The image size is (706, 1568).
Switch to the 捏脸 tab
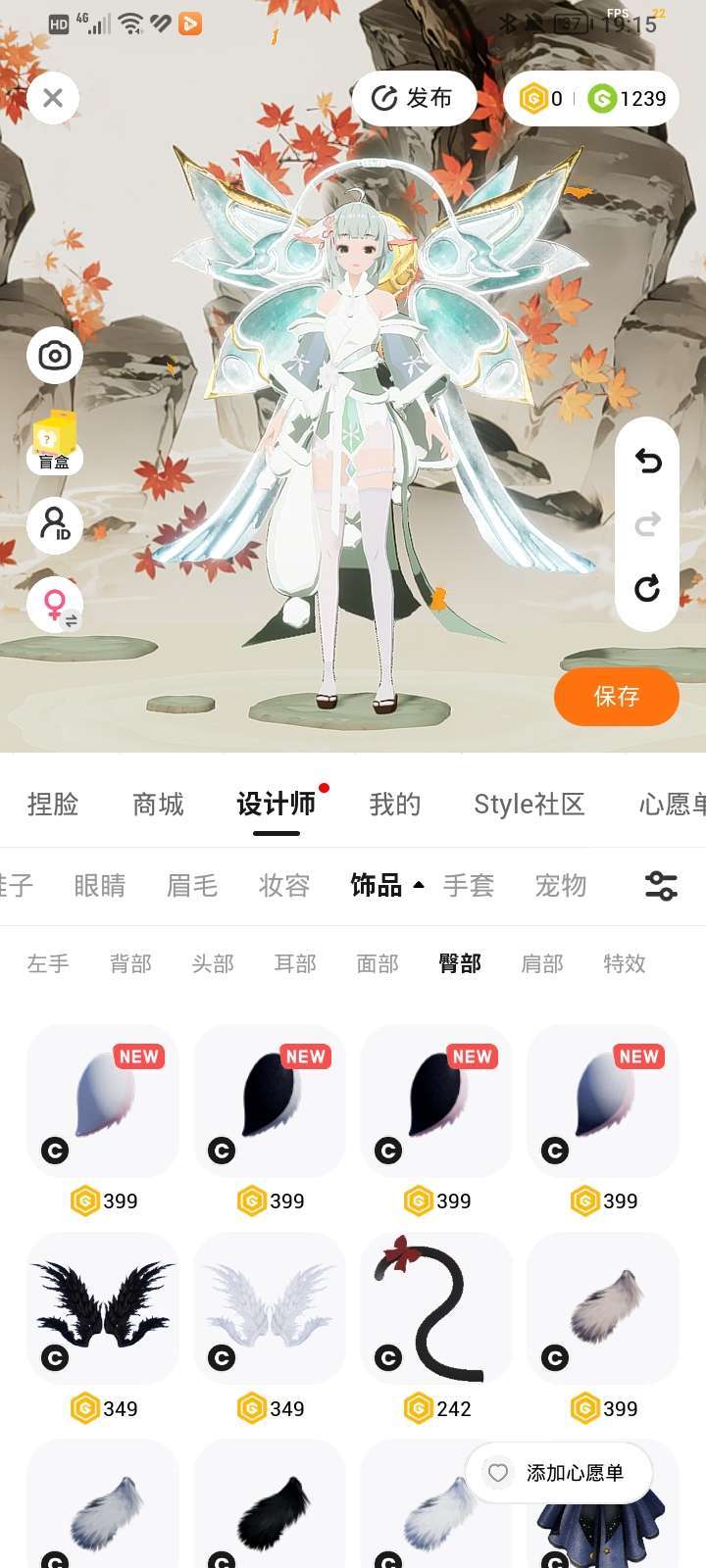click(53, 805)
